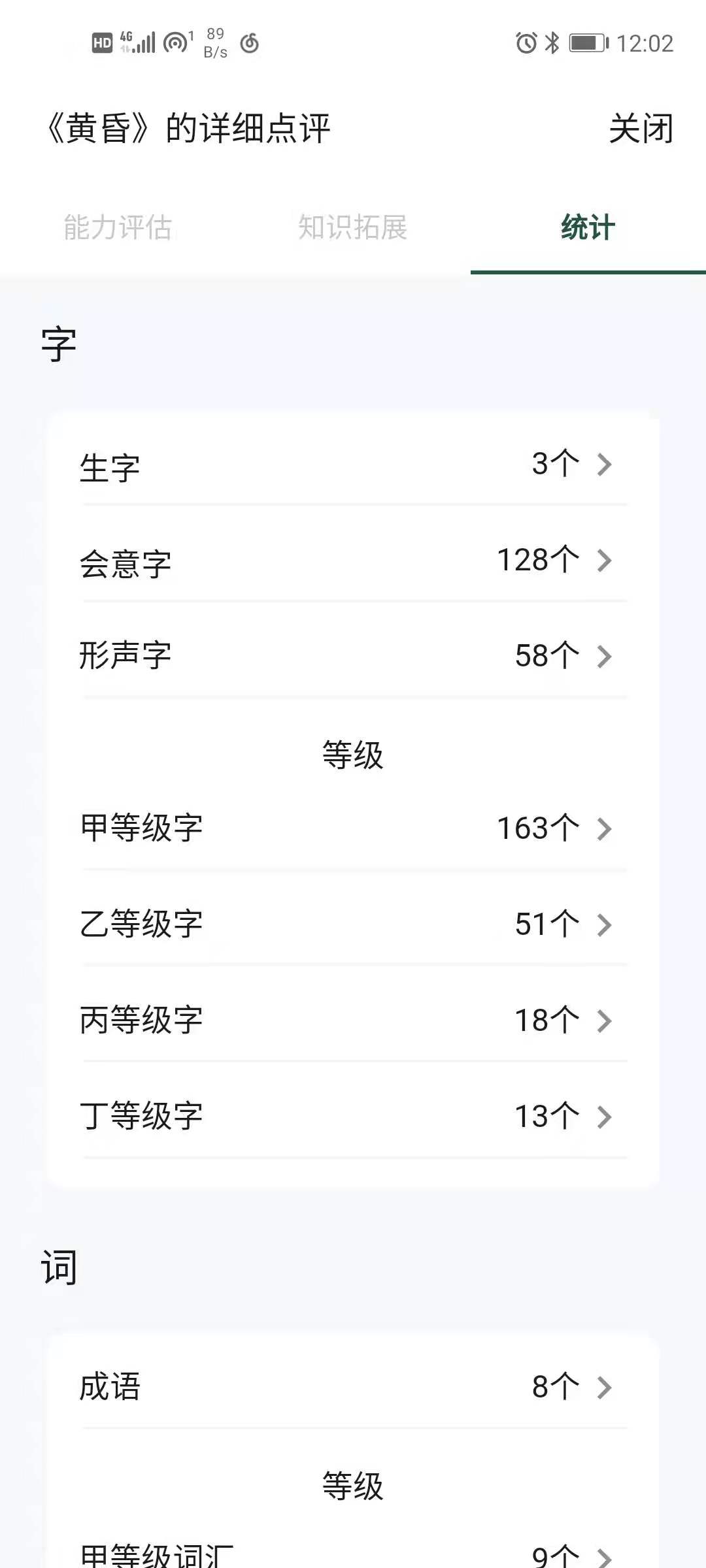
Task: Tap 关闭 to close the detailed review
Action: [641, 129]
